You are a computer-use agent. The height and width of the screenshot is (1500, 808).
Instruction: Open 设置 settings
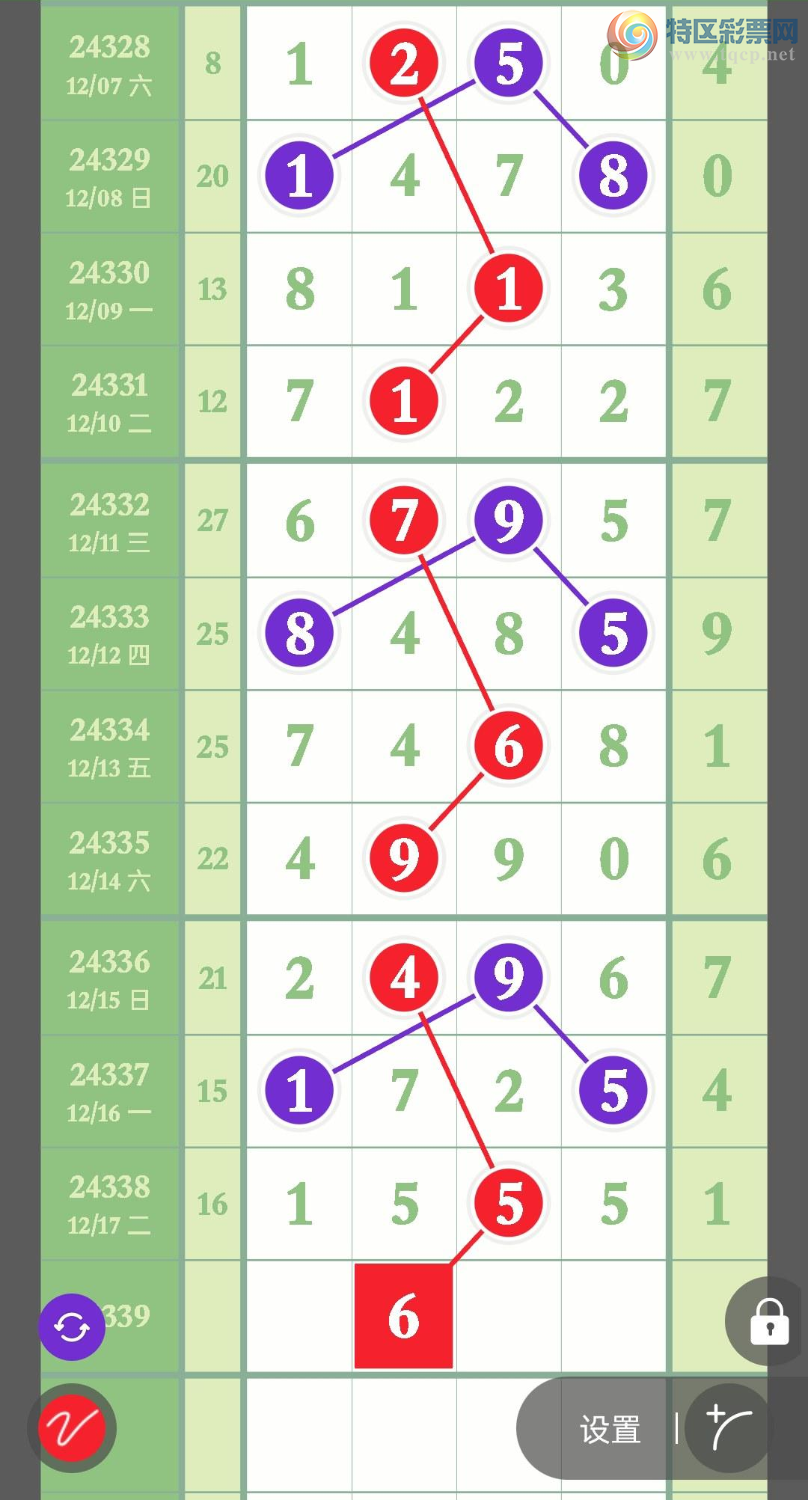pyautogui.click(x=610, y=1429)
